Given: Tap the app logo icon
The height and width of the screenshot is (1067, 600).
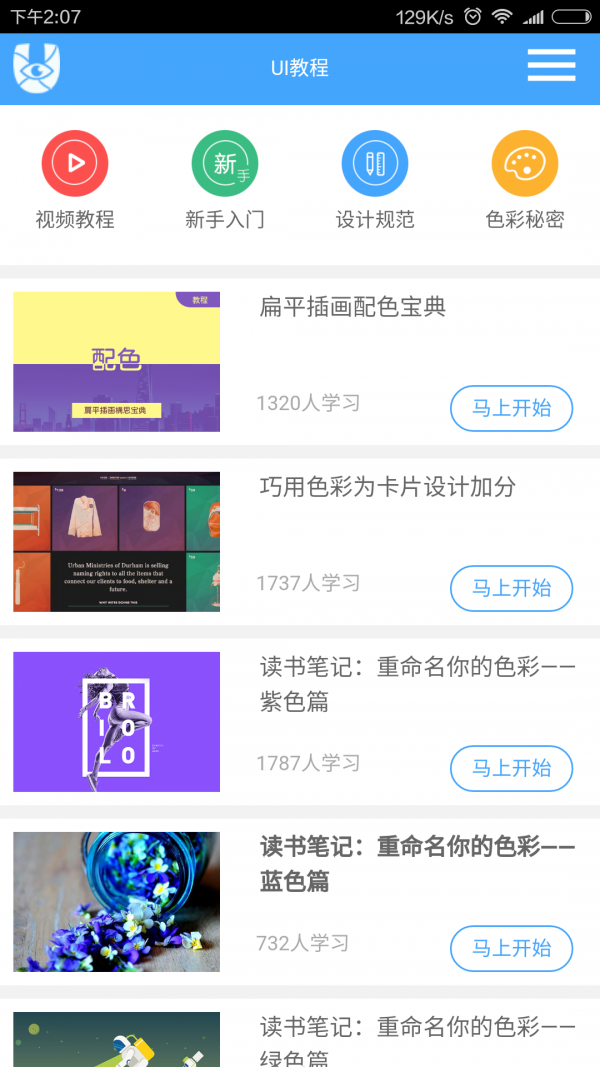Looking at the screenshot, I should pyautogui.click(x=37, y=67).
